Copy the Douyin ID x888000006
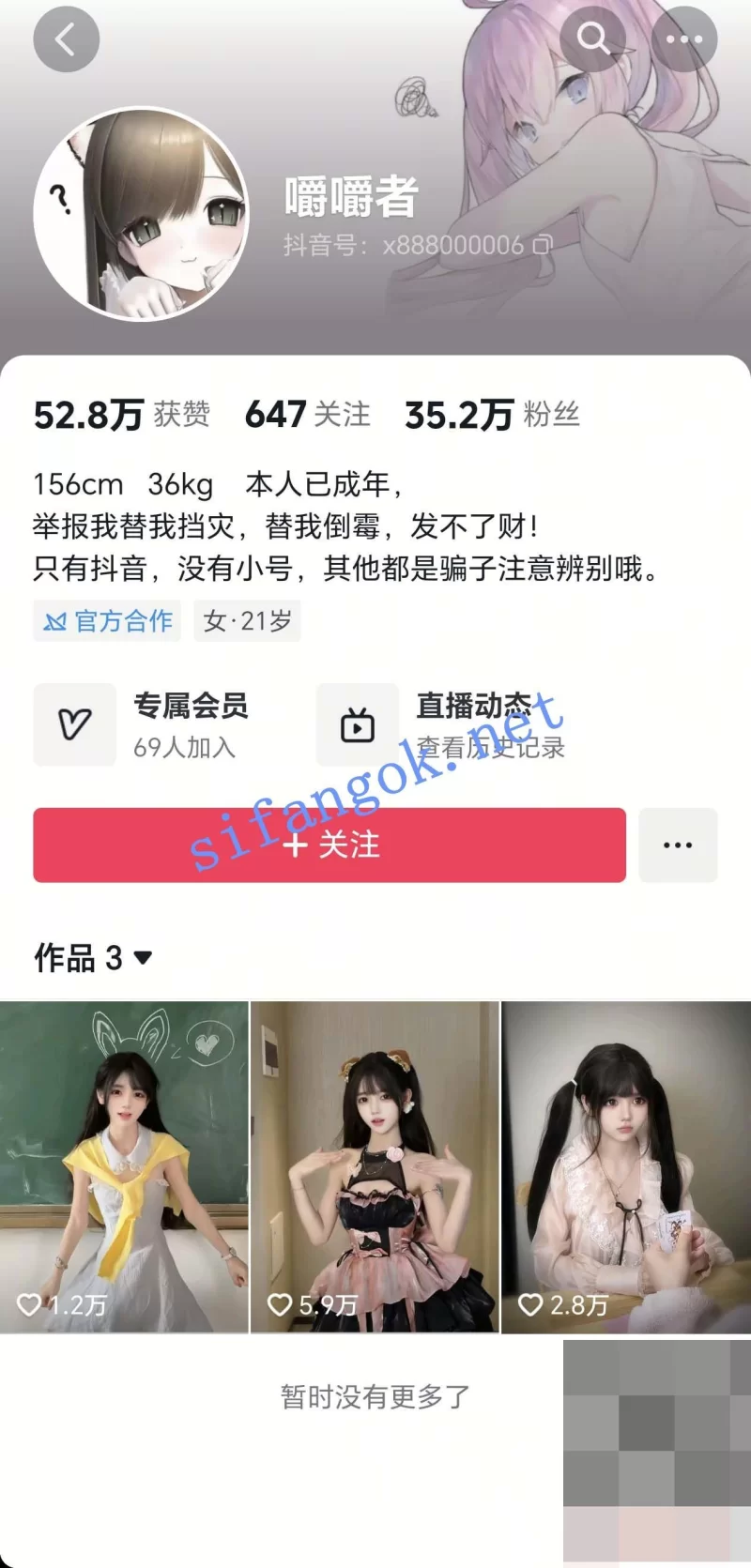This screenshot has height=1568, width=751. [543, 246]
